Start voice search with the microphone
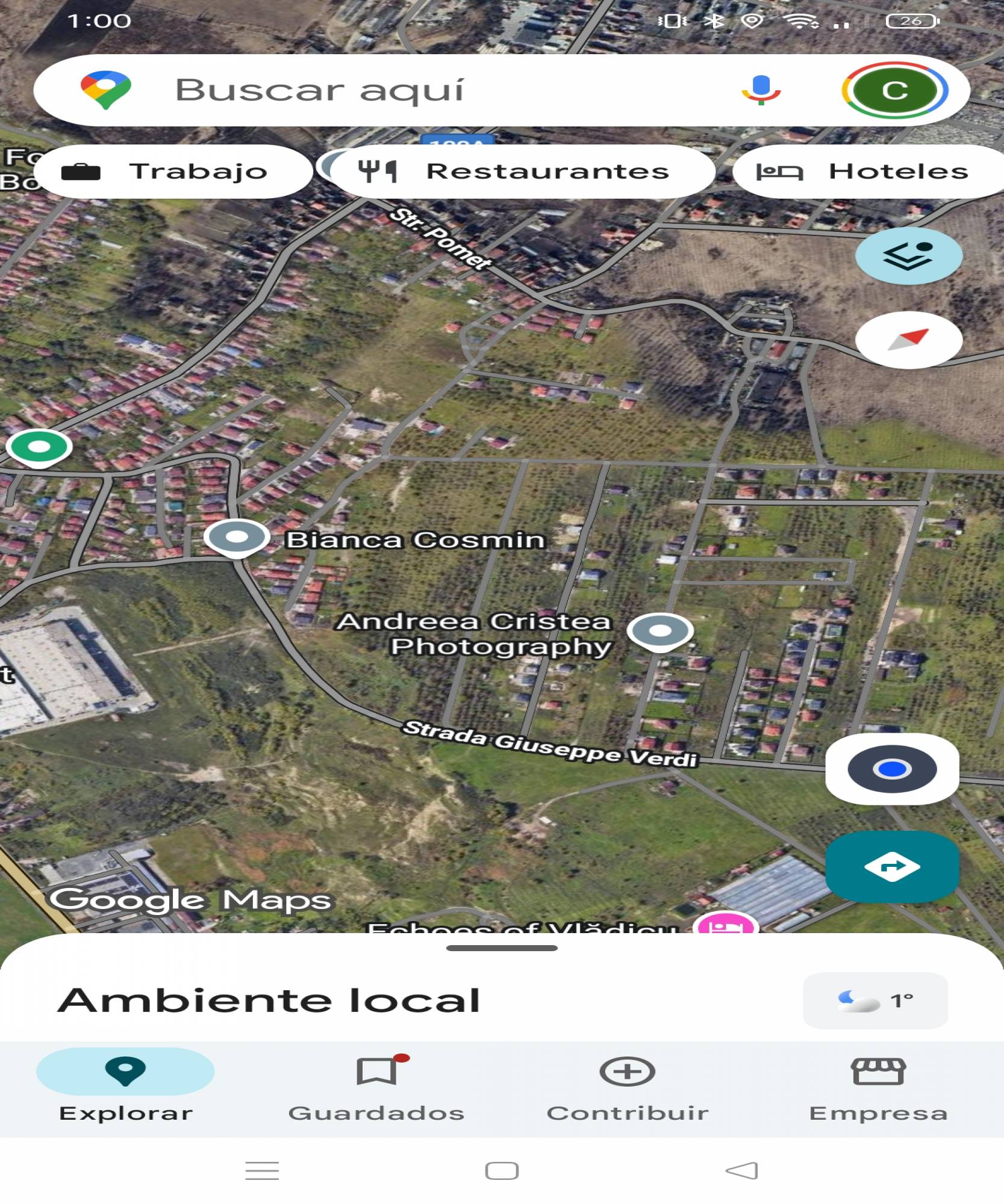 [761, 90]
